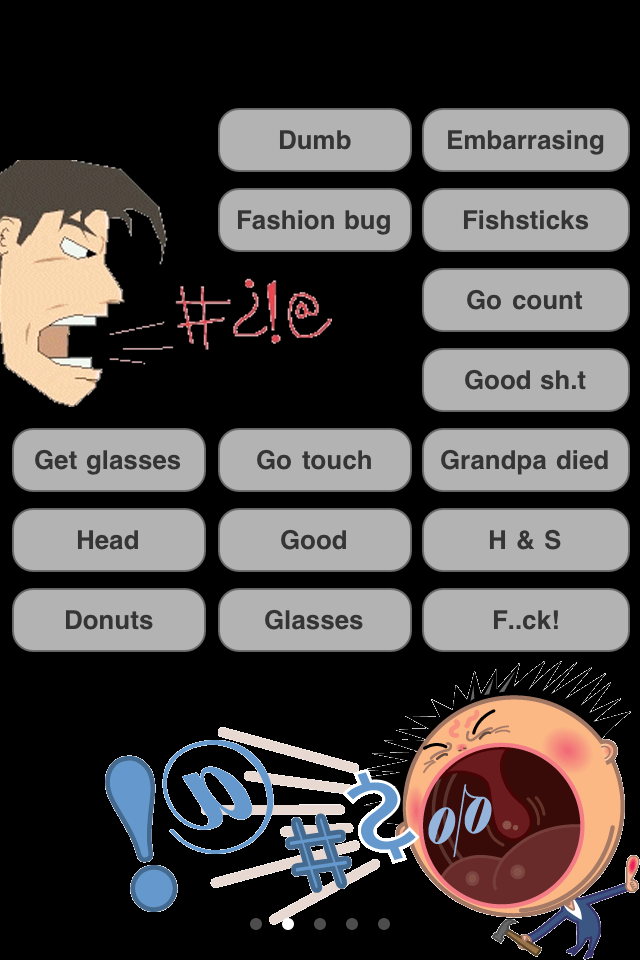640x960 pixels.
Task: Tap the Go count button
Action: 525,300
